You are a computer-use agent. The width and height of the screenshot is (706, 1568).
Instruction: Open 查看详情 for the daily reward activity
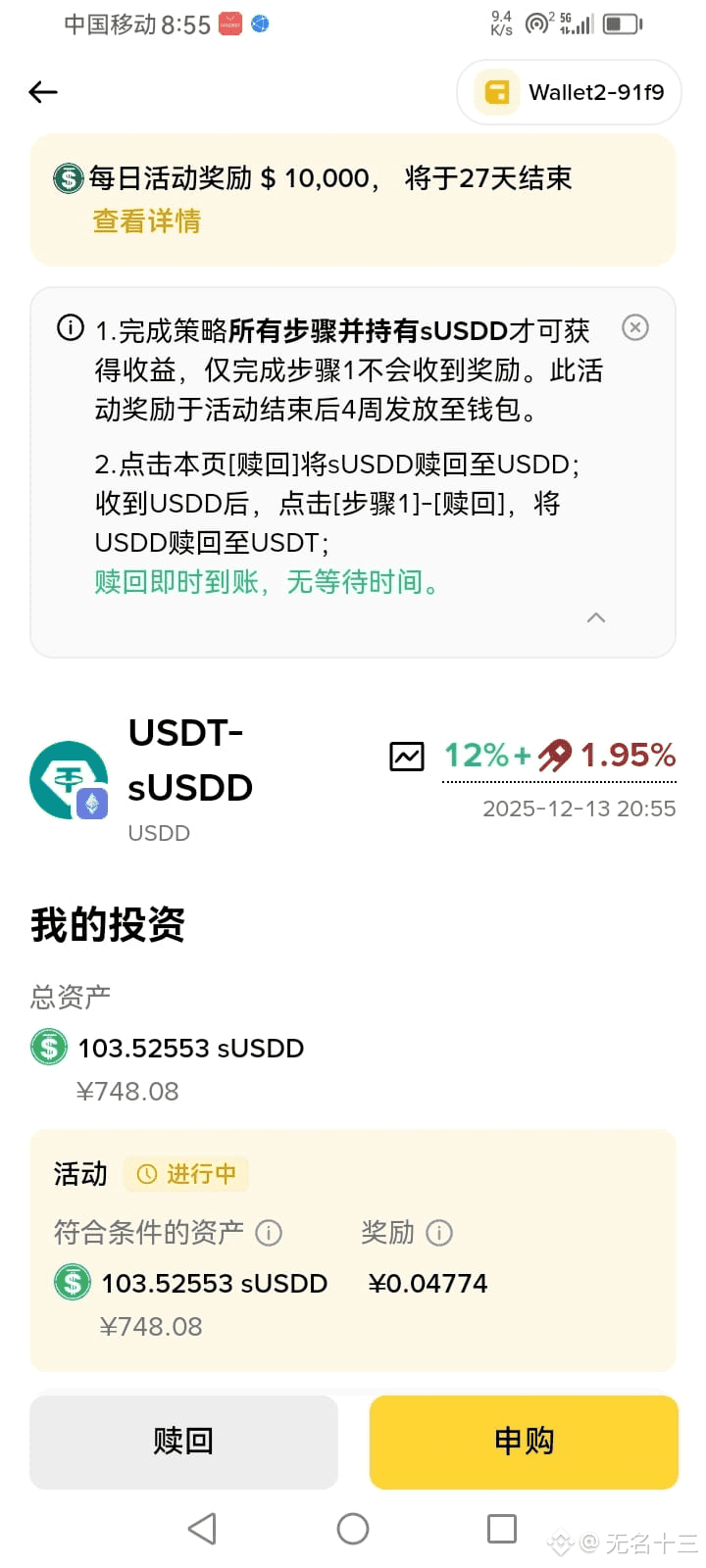point(146,221)
